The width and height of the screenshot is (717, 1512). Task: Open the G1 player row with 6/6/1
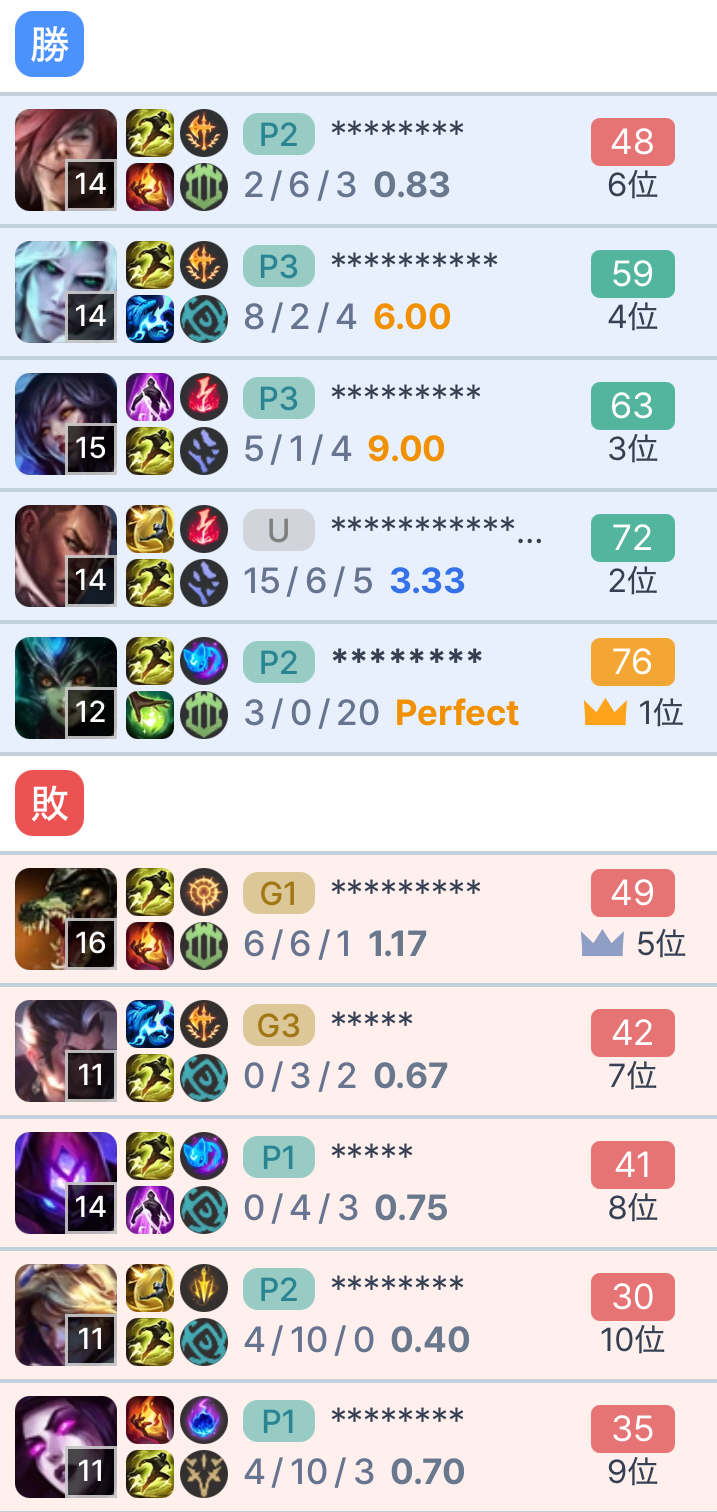pos(398,919)
